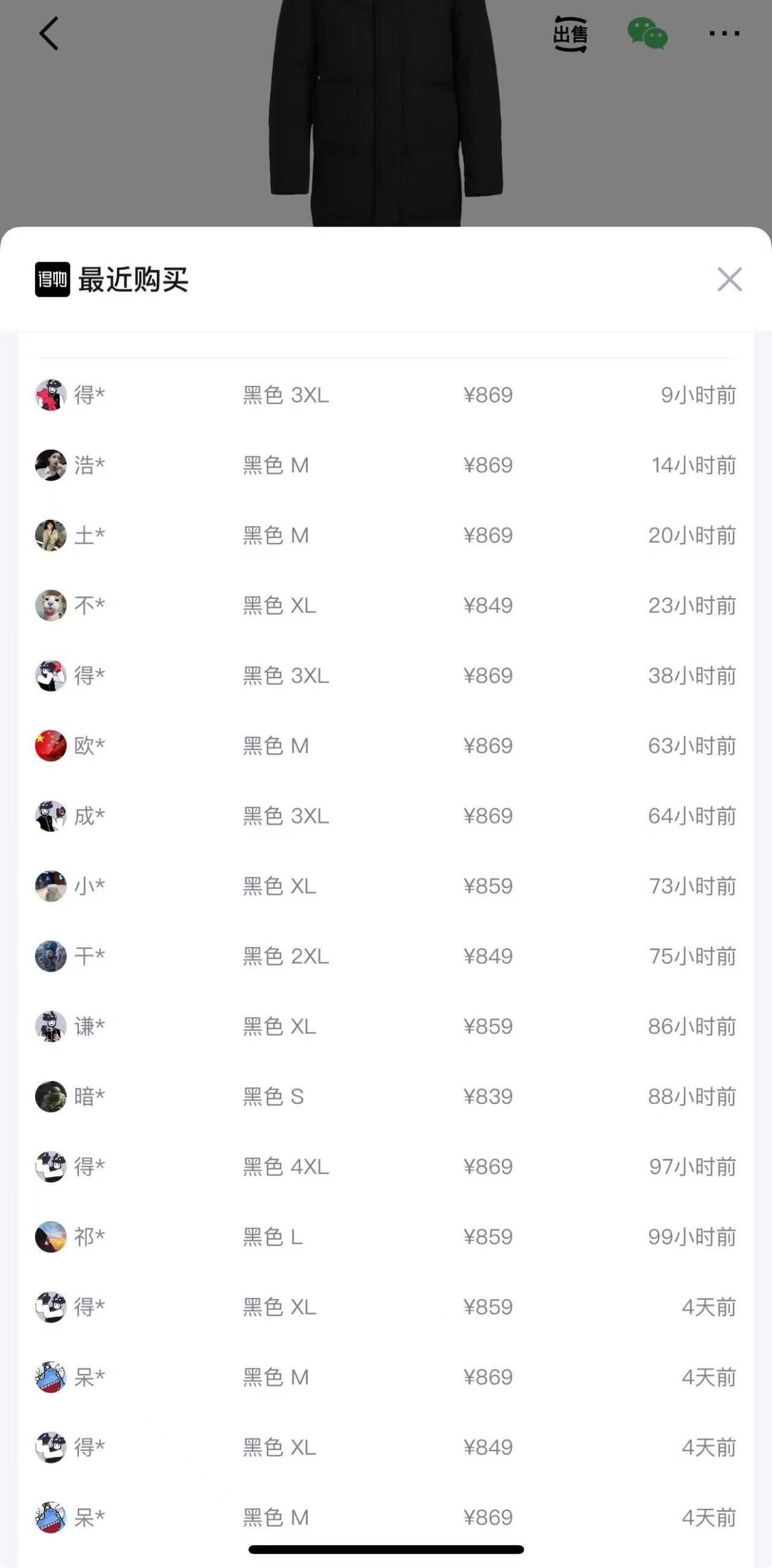The image size is (772, 1568).
Task: Go back using the top arrow
Action: (49, 34)
